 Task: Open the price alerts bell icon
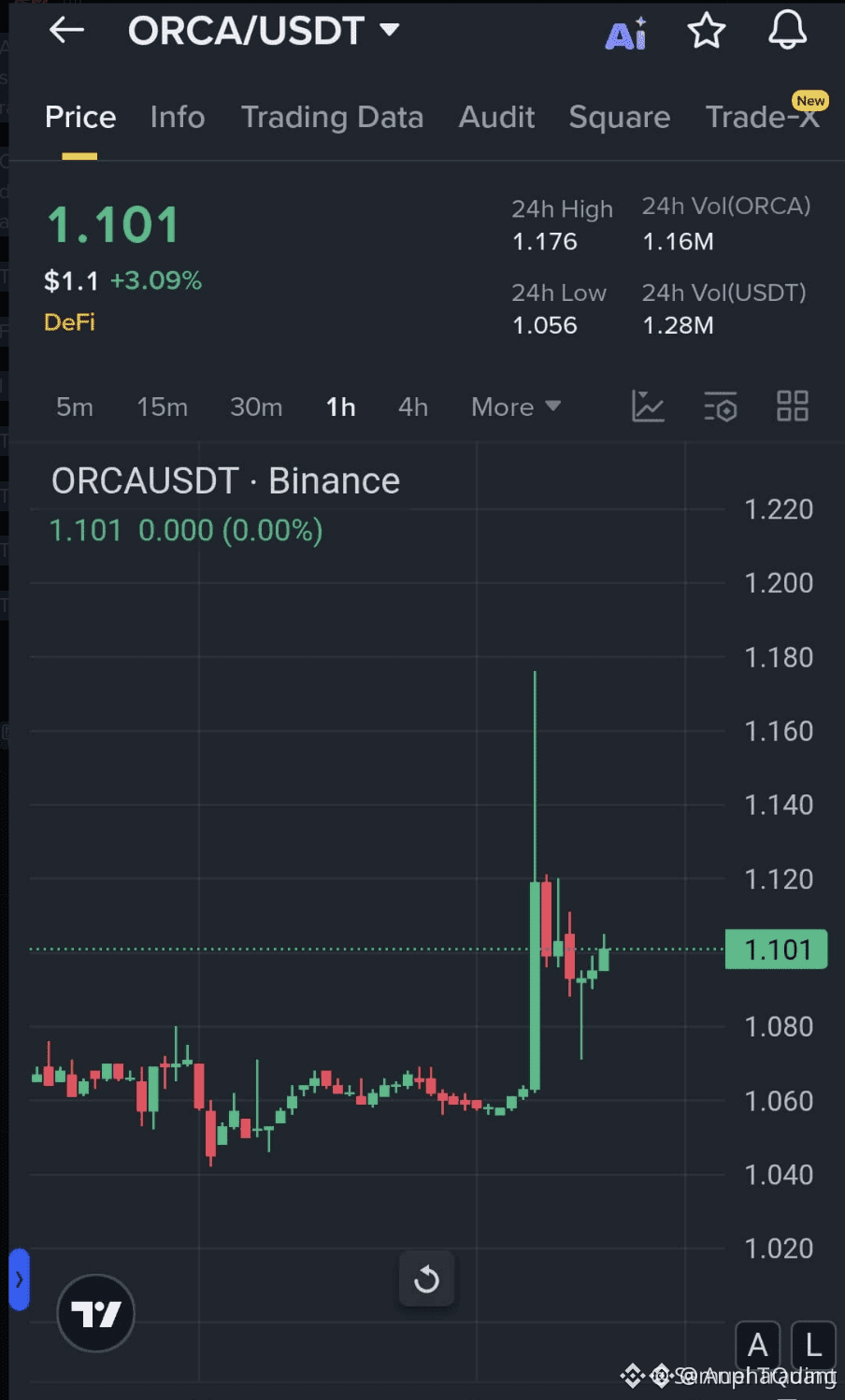point(787,30)
